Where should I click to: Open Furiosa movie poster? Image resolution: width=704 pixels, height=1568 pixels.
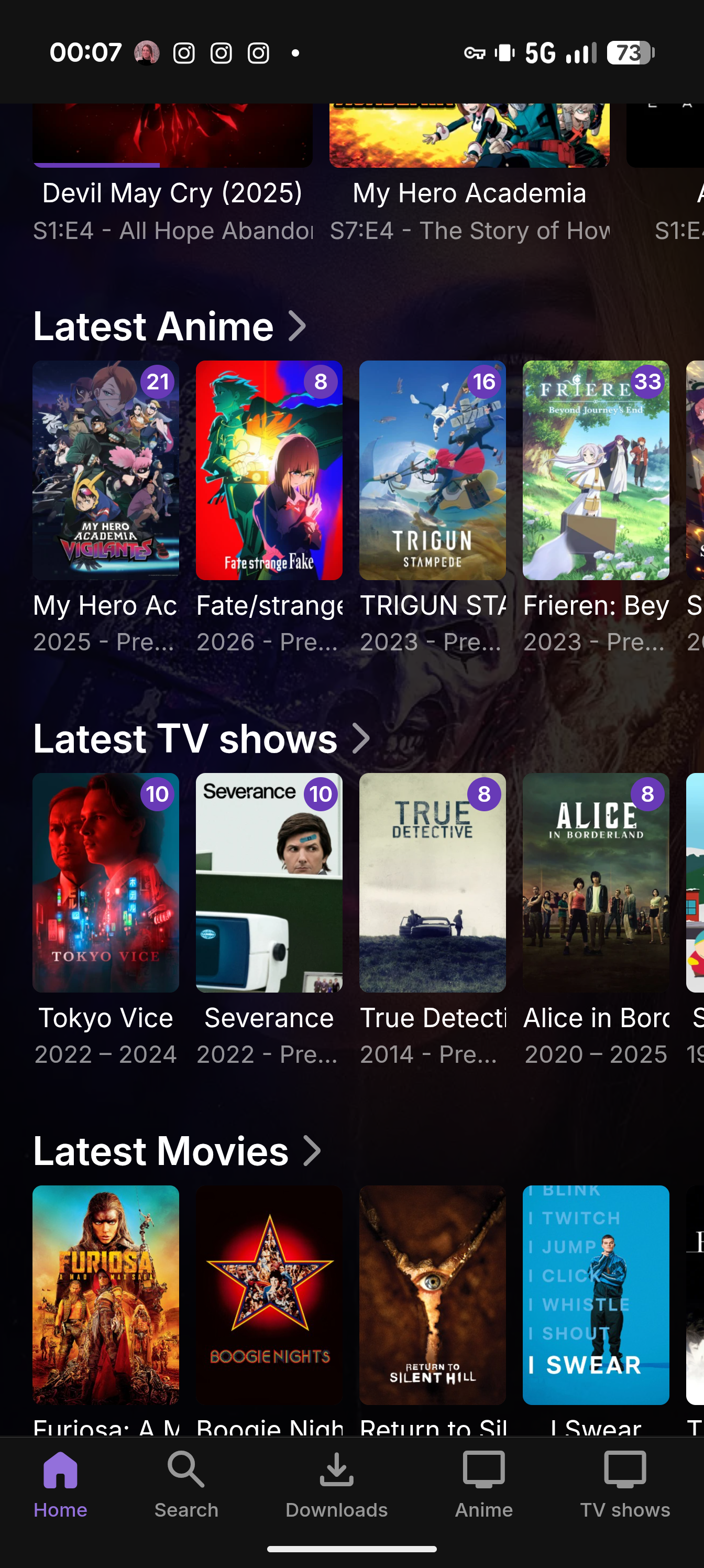tap(106, 1294)
